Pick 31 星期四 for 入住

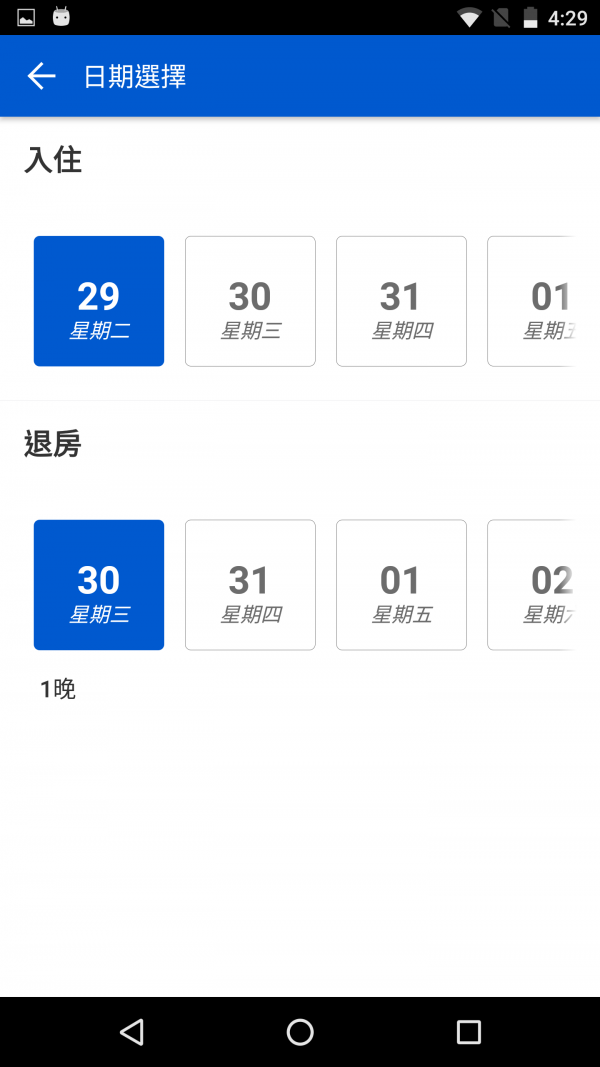(x=401, y=301)
